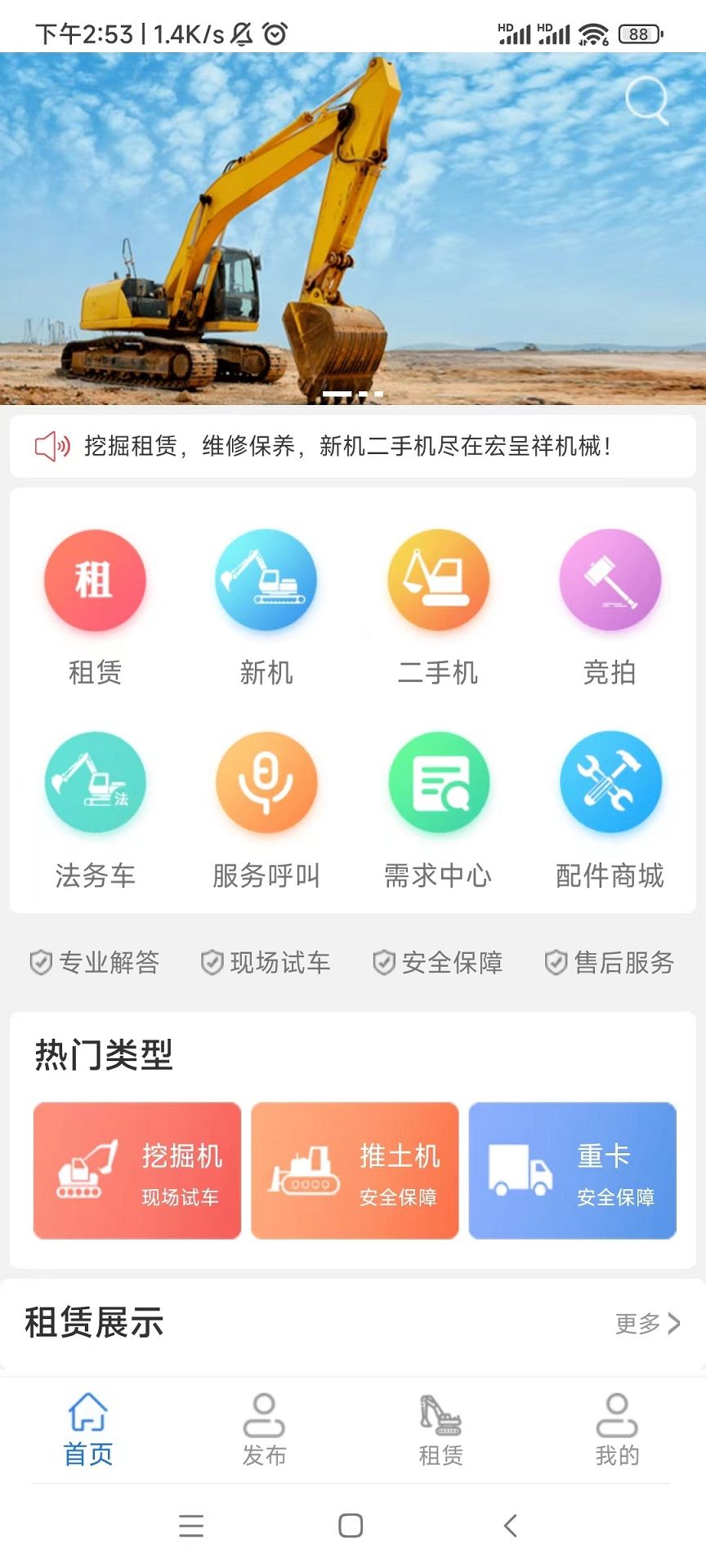Image resolution: width=706 pixels, height=1568 pixels.
Task: Open the 二手机 second-hand machine icon
Action: pyautogui.click(x=438, y=580)
